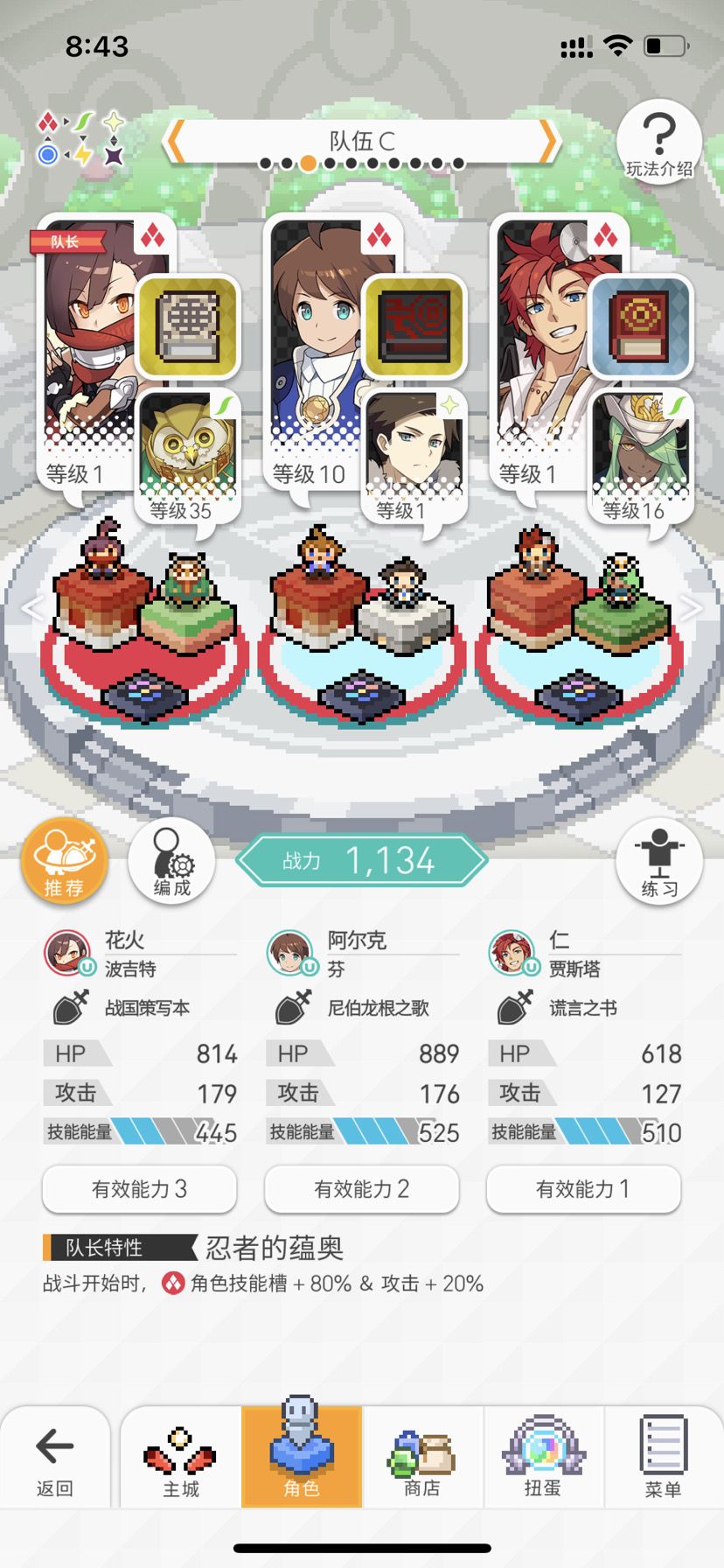Tap the 推荐 recommend team icon
The width and height of the screenshot is (724, 1568).
66,862
